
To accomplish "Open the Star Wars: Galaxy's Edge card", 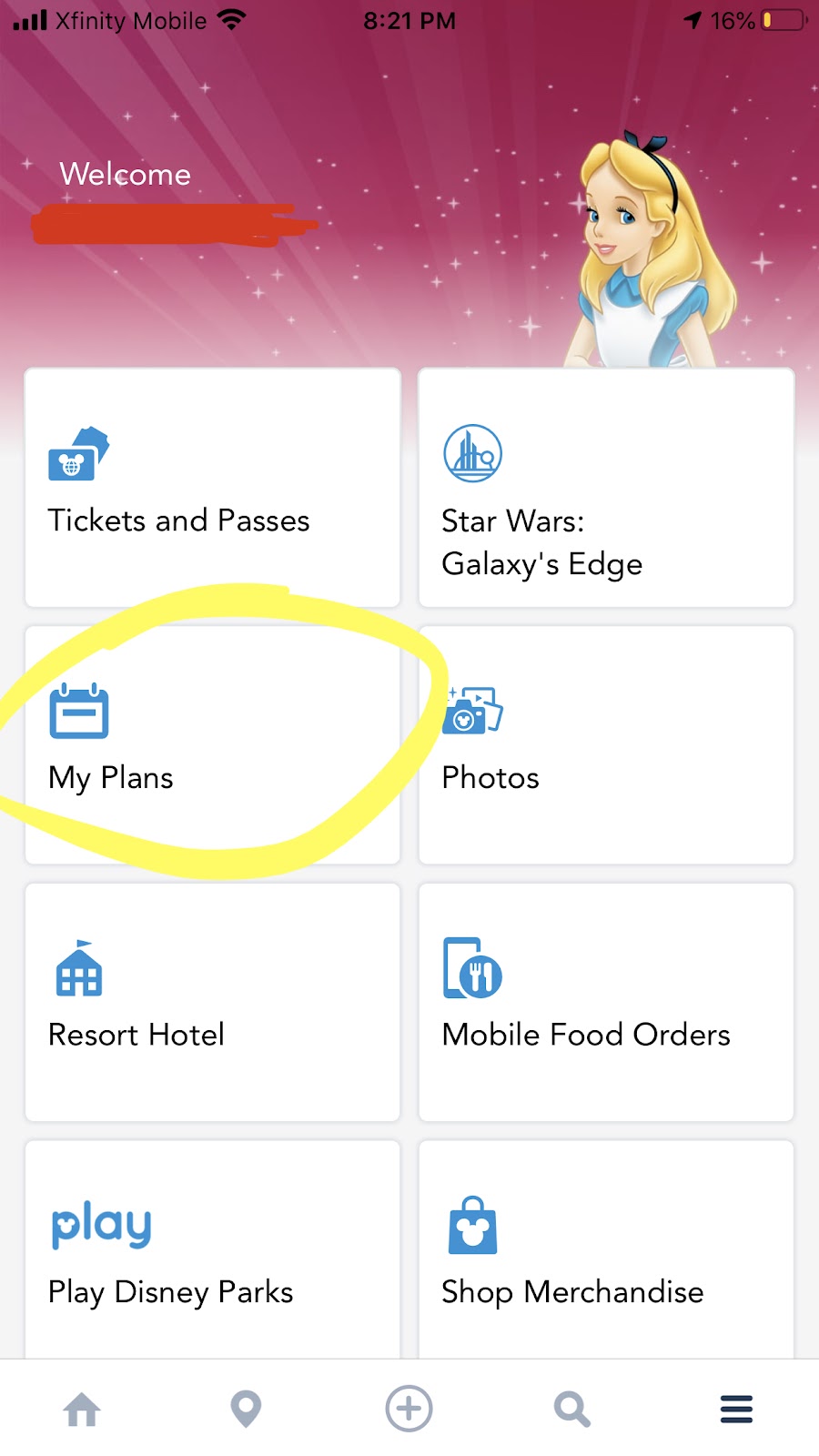I will point(606,488).
